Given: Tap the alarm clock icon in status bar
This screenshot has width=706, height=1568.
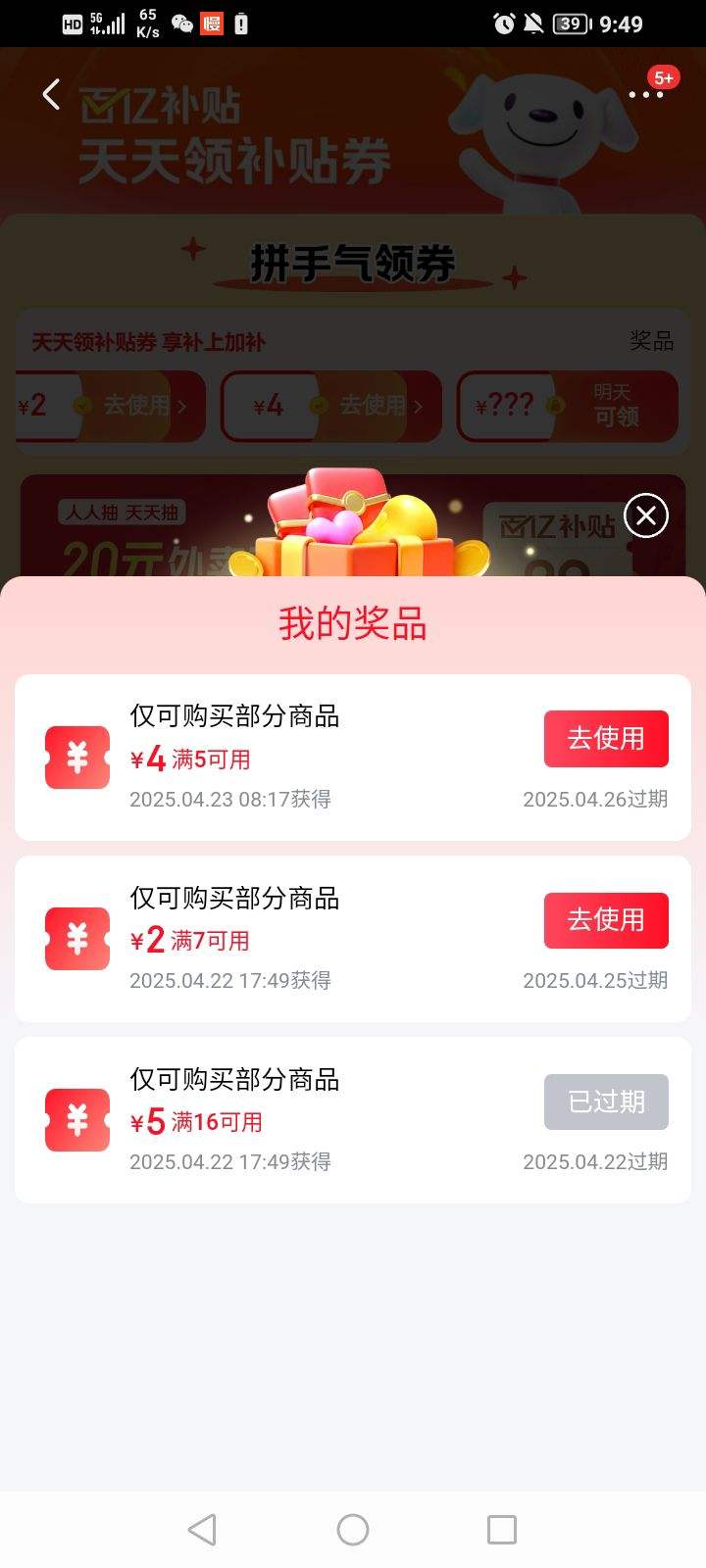Looking at the screenshot, I should (x=503, y=23).
